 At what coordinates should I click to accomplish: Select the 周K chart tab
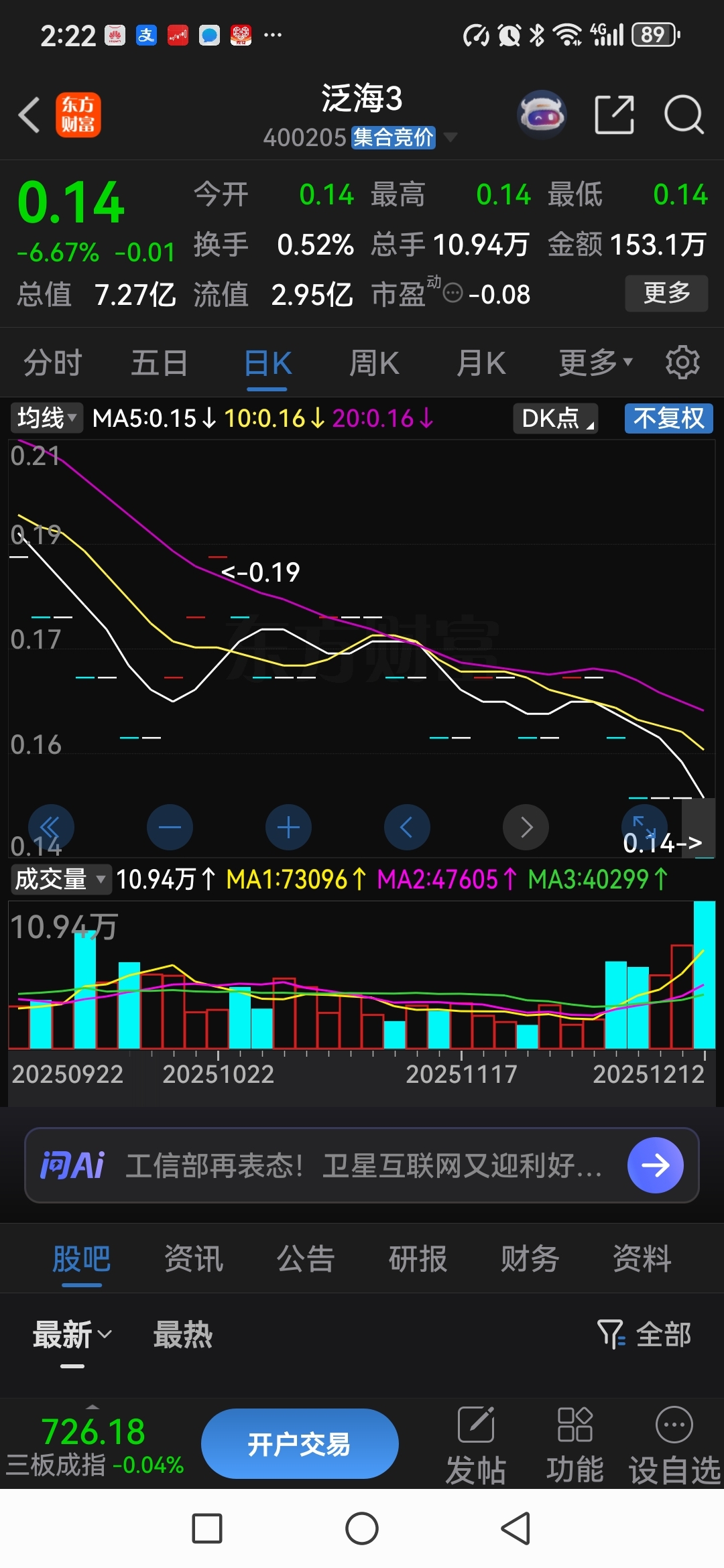click(x=374, y=364)
